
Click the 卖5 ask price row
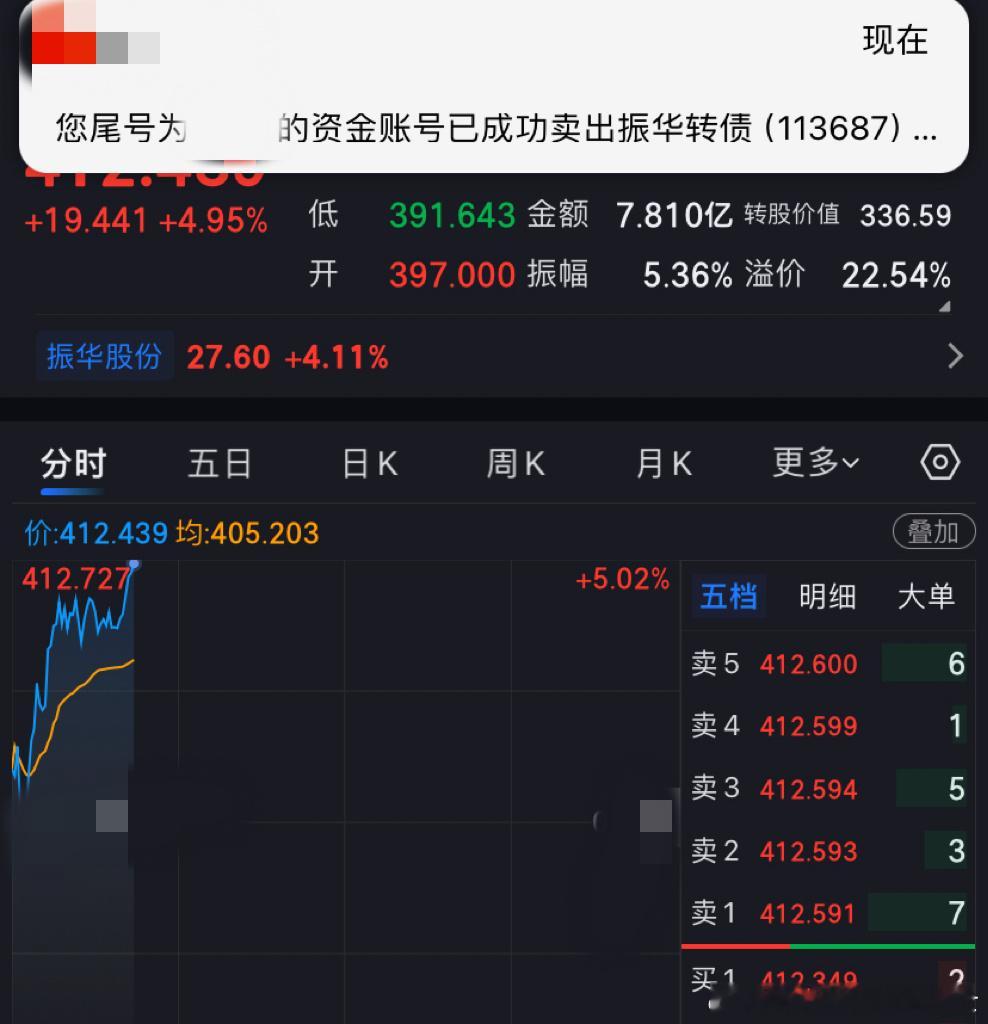coord(808,664)
